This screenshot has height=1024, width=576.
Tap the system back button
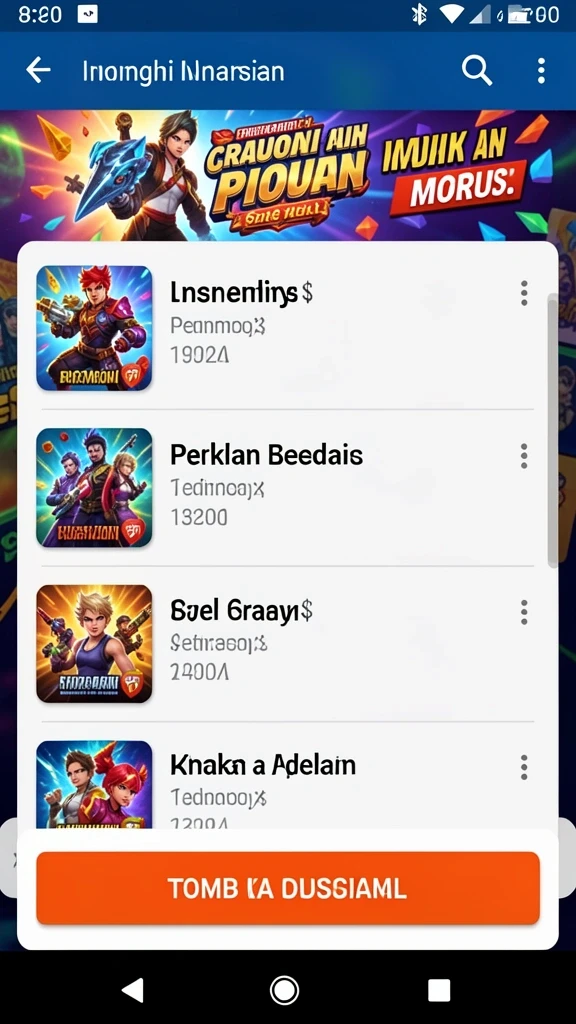click(133, 990)
